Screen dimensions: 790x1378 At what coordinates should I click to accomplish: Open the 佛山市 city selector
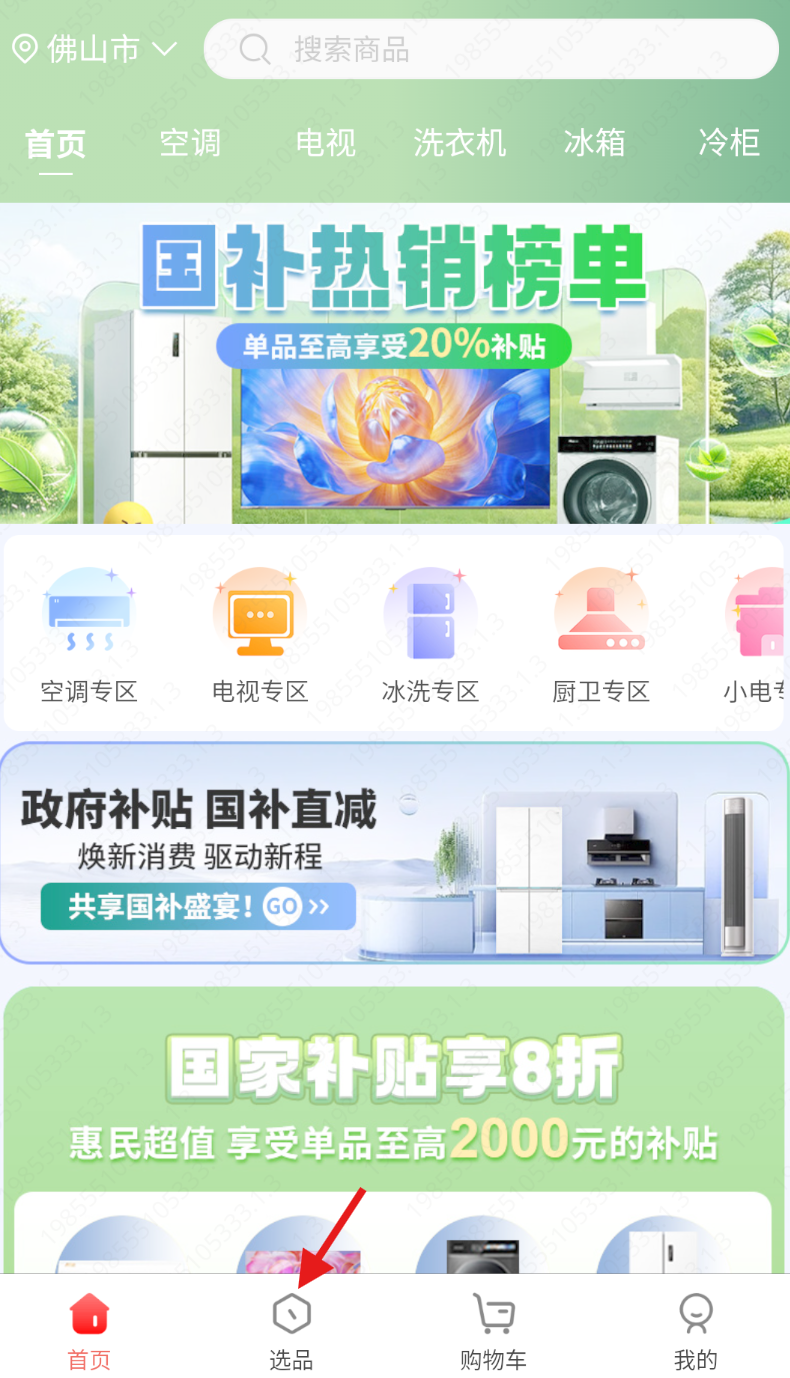pyautogui.click(x=94, y=49)
